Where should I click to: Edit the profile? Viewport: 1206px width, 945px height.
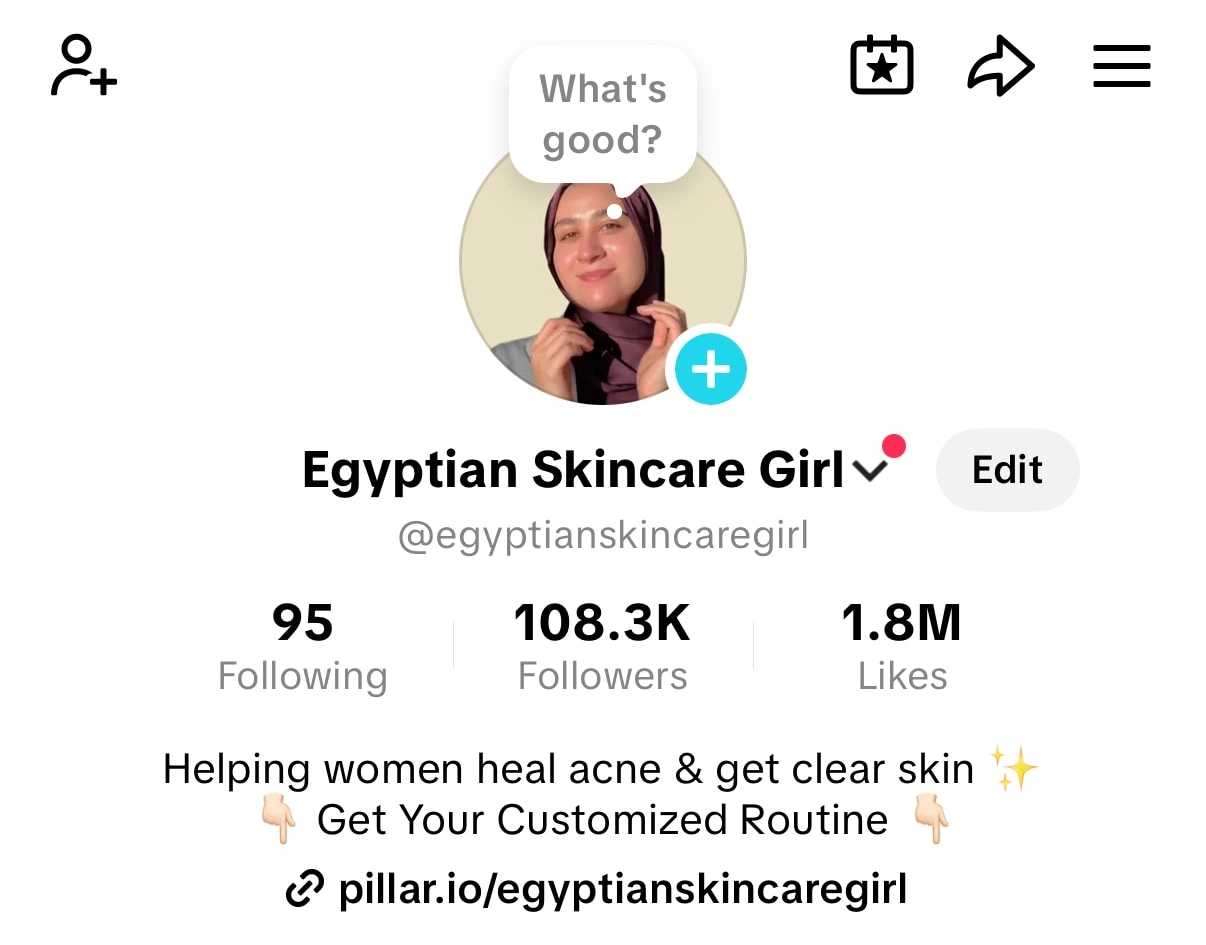coord(1007,470)
